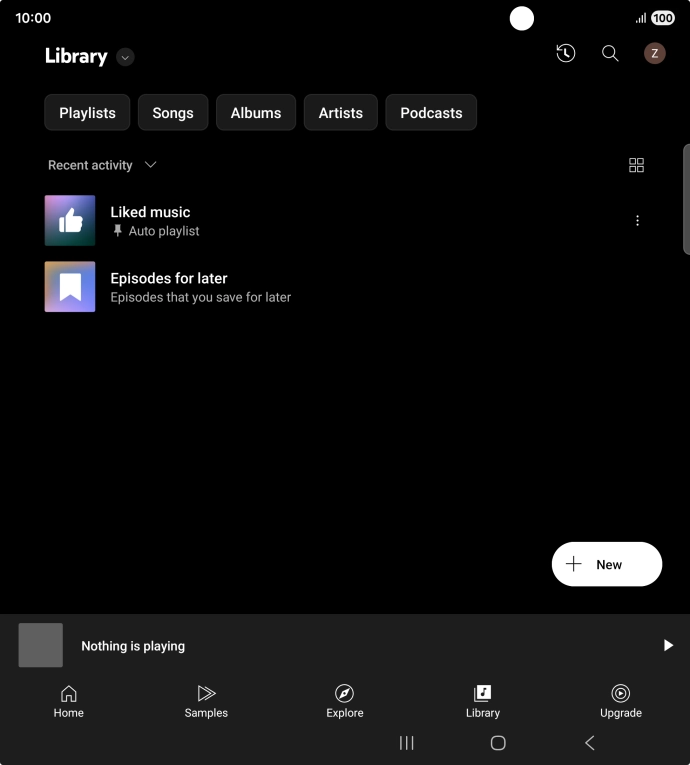This screenshot has width=690, height=765.
Task: Expand the Library dropdown arrow
Action: click(x=125, y=57)
